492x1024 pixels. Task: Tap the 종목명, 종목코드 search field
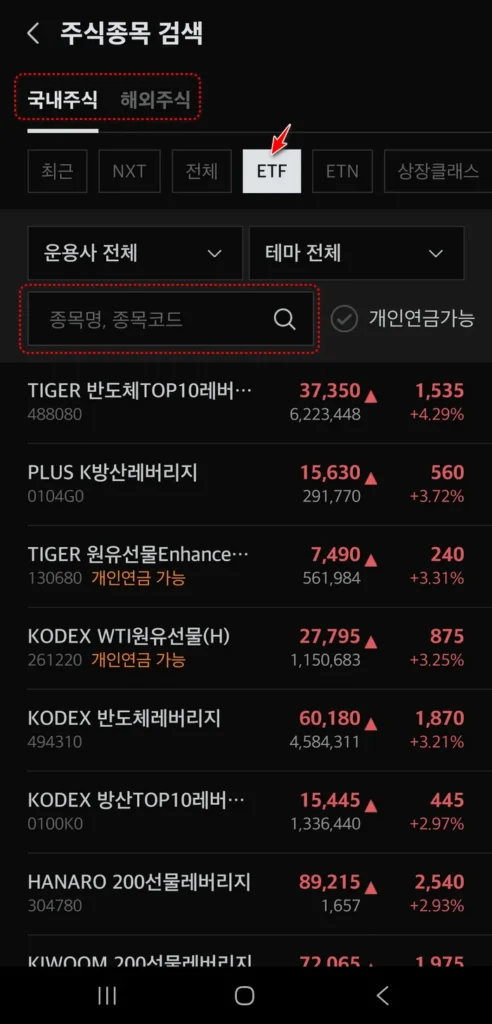coord(171,319)
